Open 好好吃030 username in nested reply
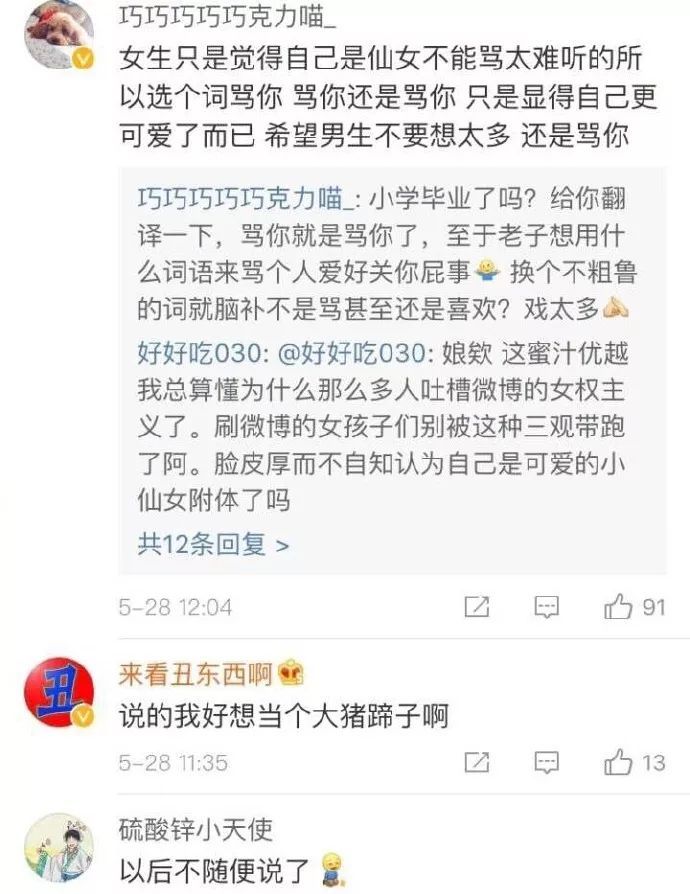The width and height of the screenshot is (690, 894). pyautogui.click(x=190, y=354)
